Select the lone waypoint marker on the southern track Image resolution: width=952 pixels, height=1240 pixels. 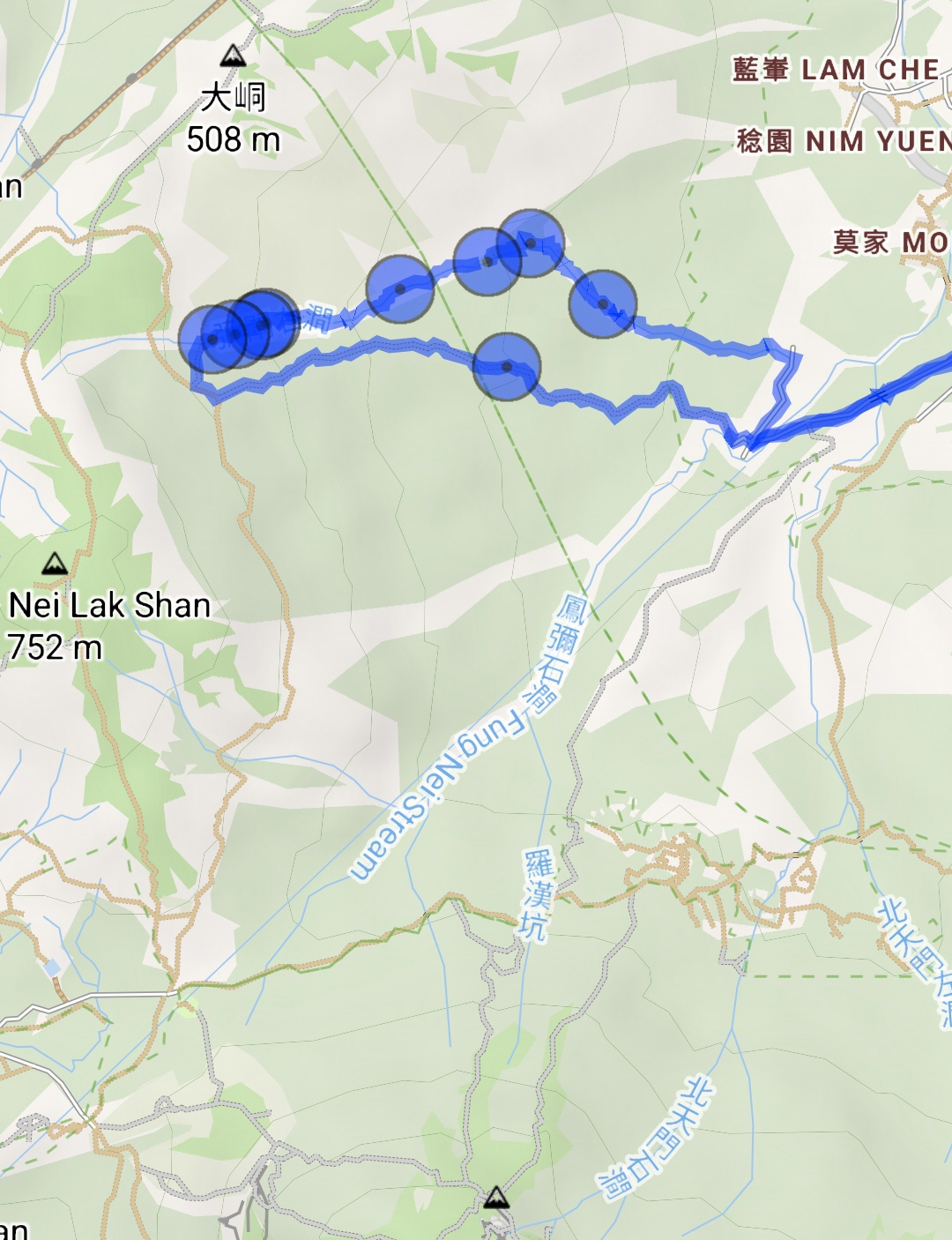click(507, 366)
